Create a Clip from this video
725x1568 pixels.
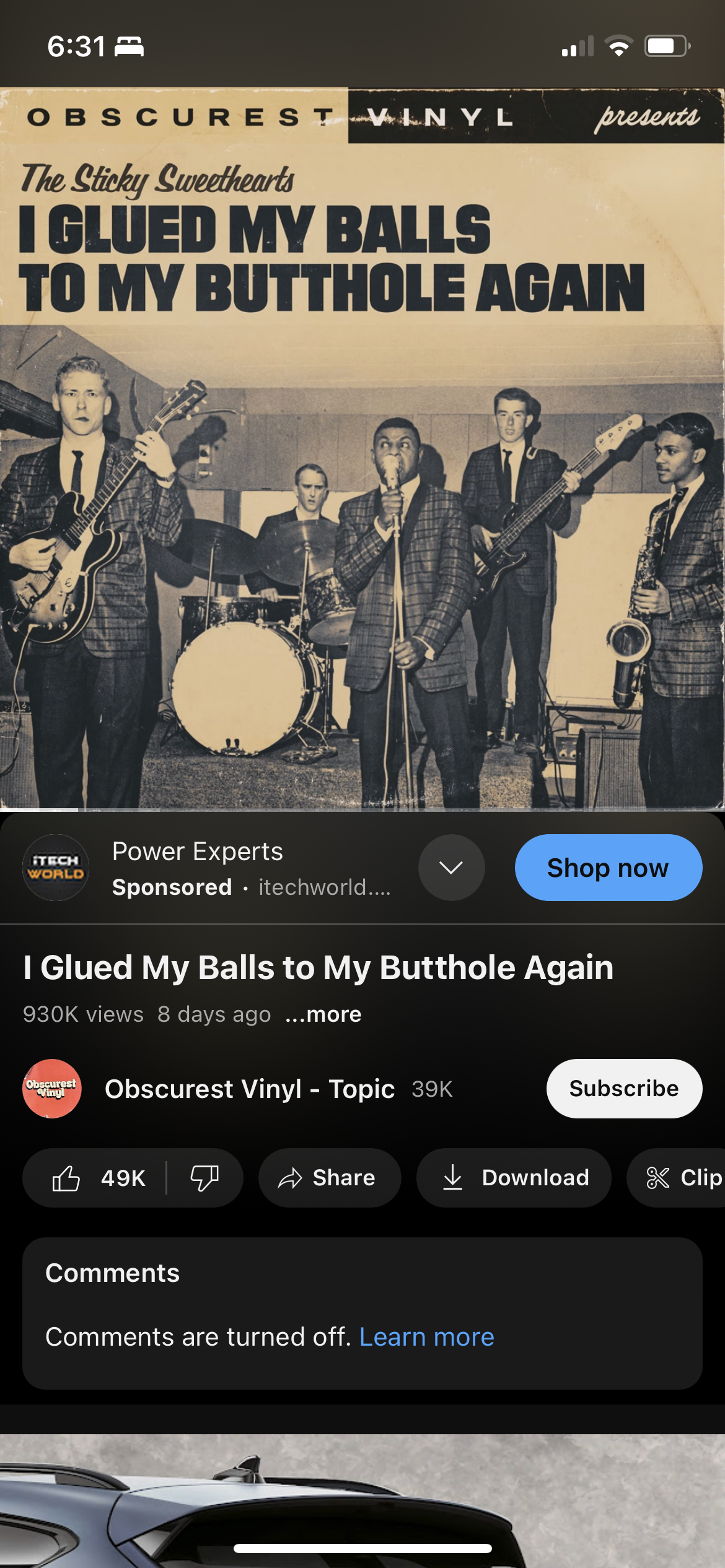(682, 1178)
